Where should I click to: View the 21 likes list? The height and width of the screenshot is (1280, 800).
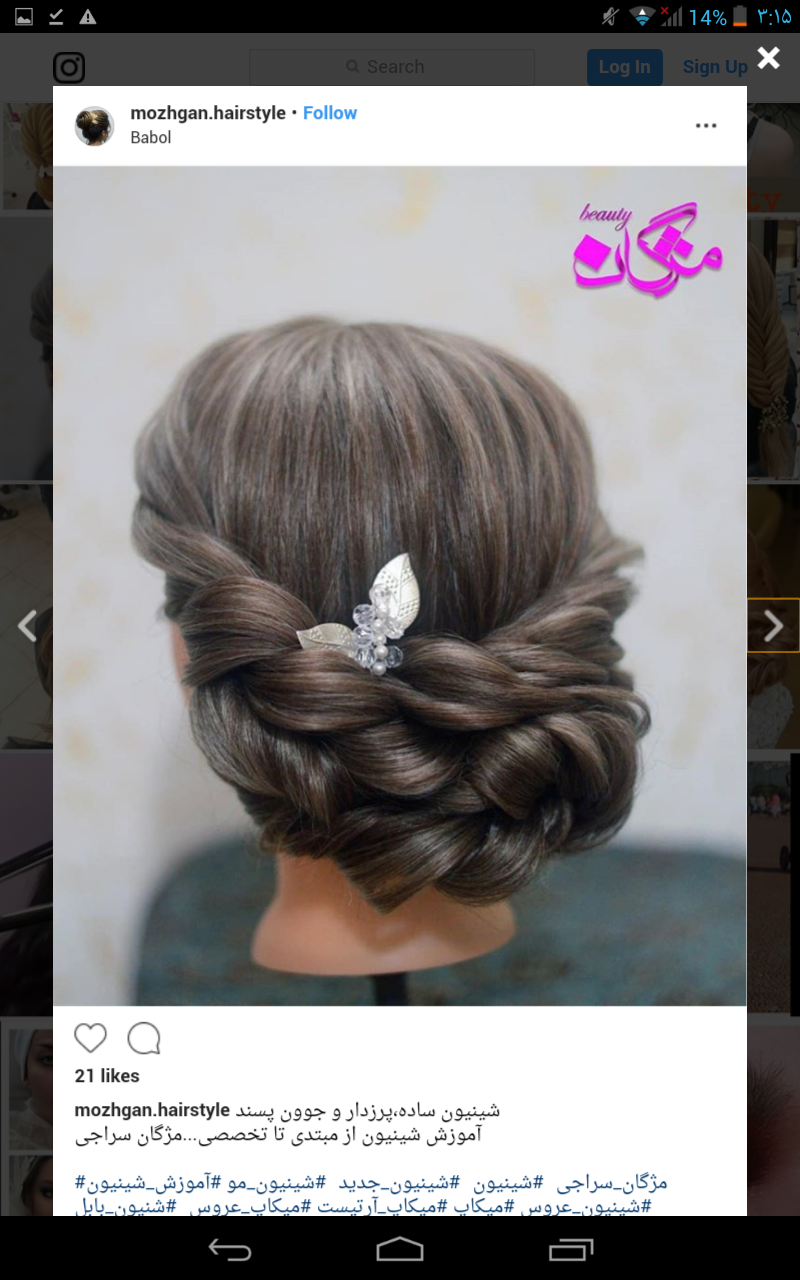point(107,1076)
